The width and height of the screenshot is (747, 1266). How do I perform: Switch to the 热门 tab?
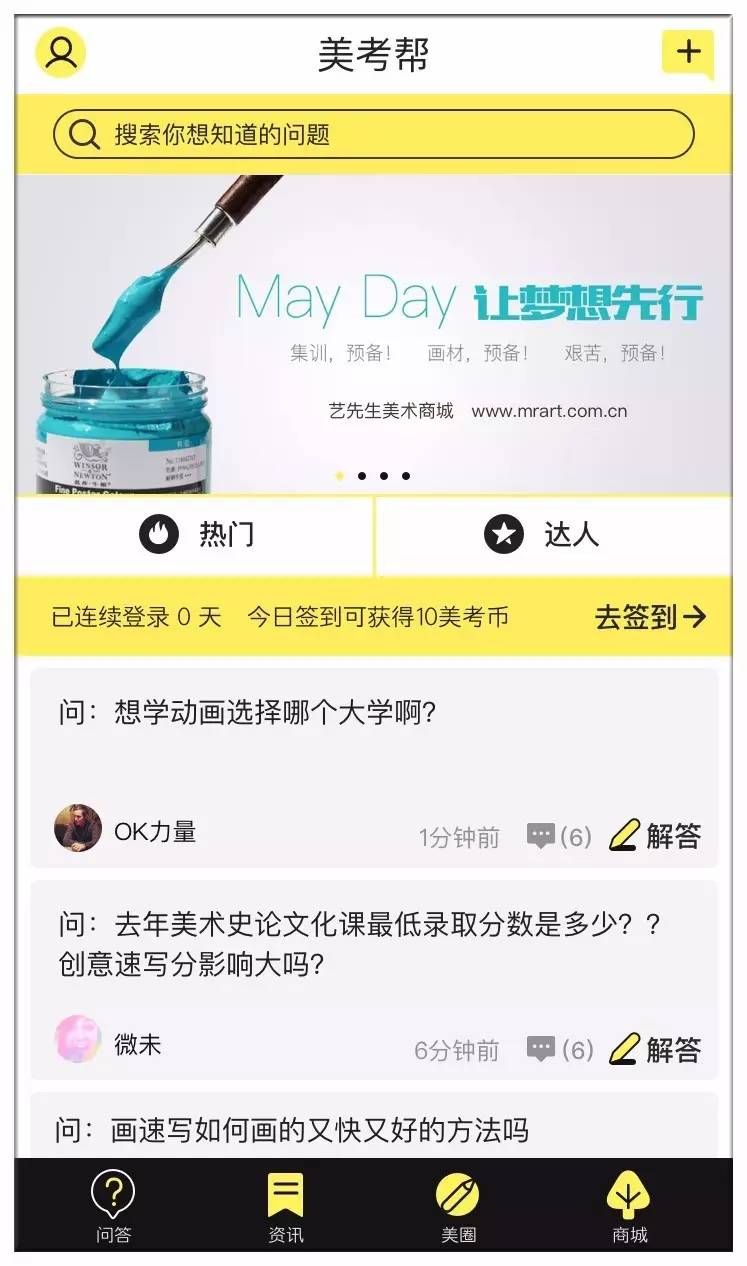coord(196,535)
